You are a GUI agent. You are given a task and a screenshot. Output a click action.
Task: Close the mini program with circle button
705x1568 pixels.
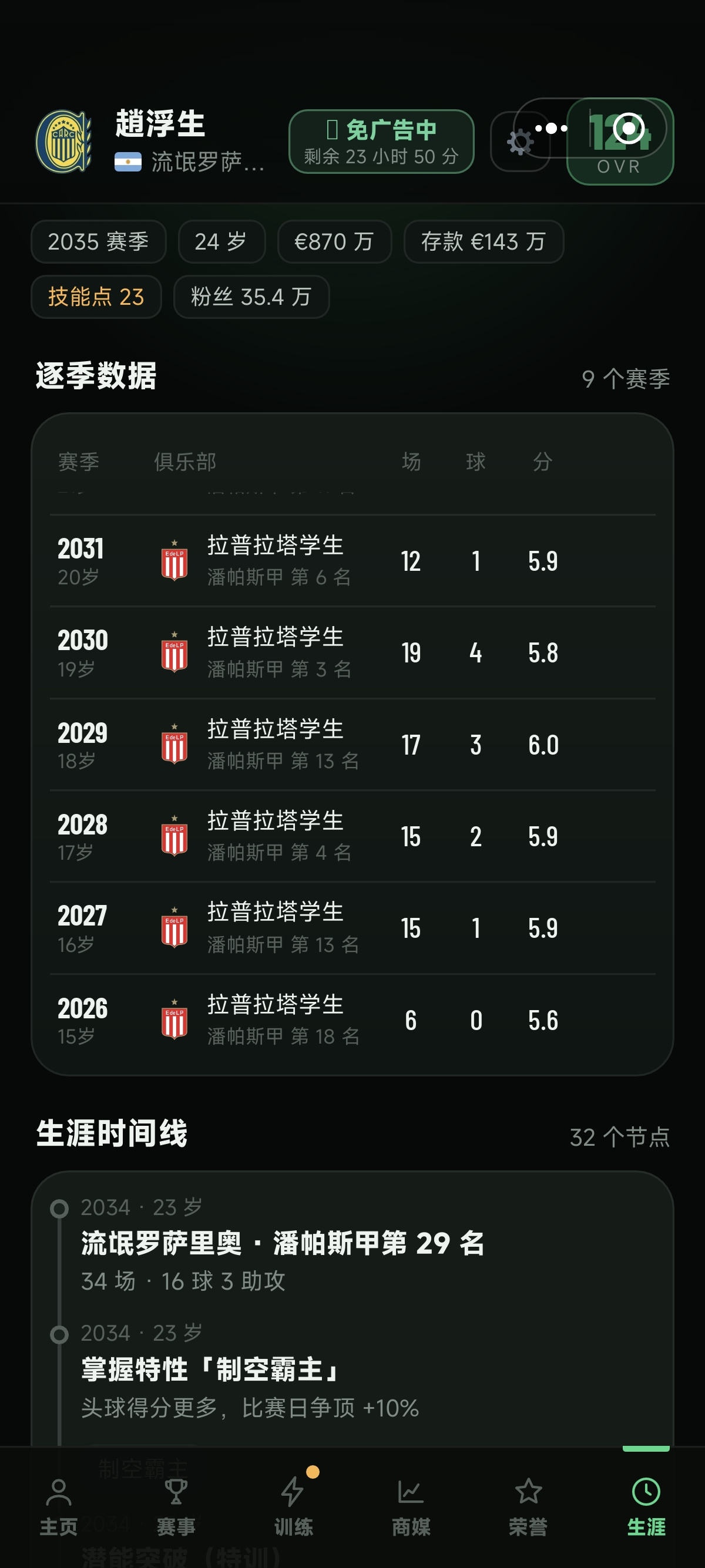pyautogui.click(x=628, y=129)
